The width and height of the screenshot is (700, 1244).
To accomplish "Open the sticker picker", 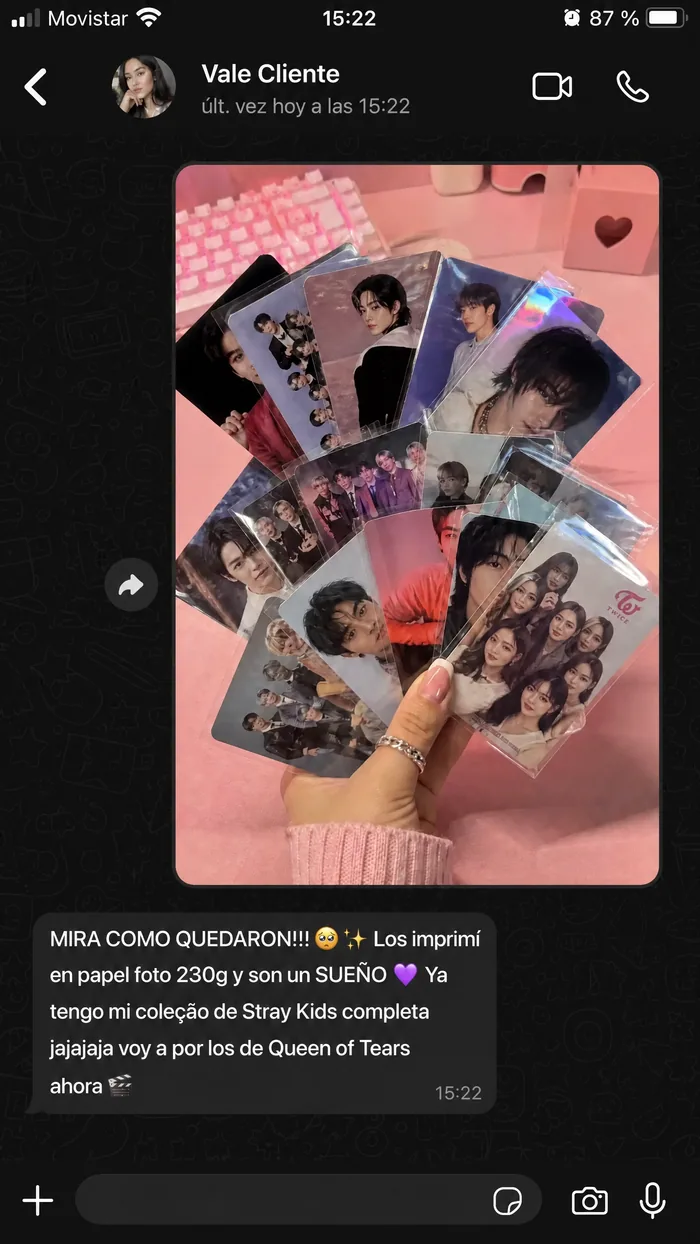I will pyautogui.click(x=508, y=1201).
